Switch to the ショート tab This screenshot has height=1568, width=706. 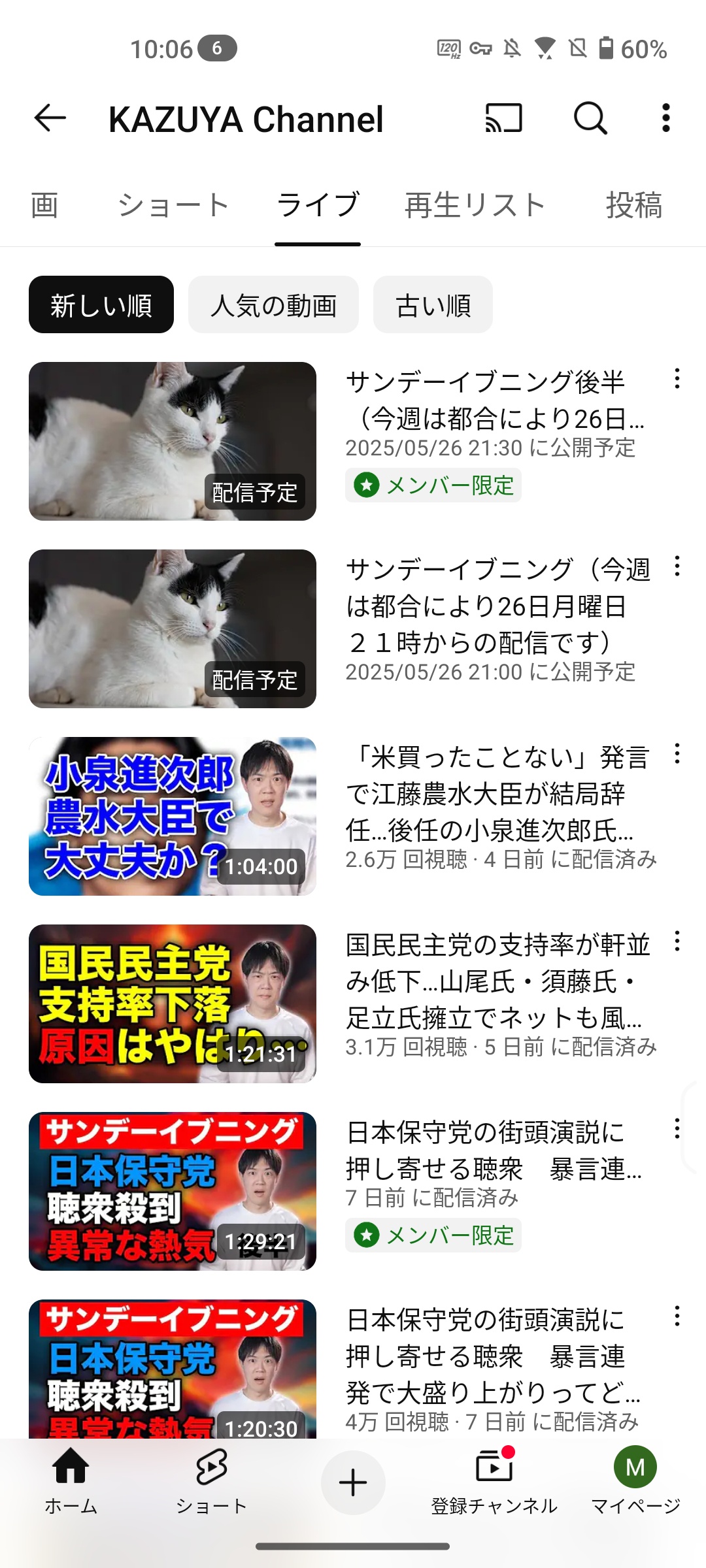173,205
